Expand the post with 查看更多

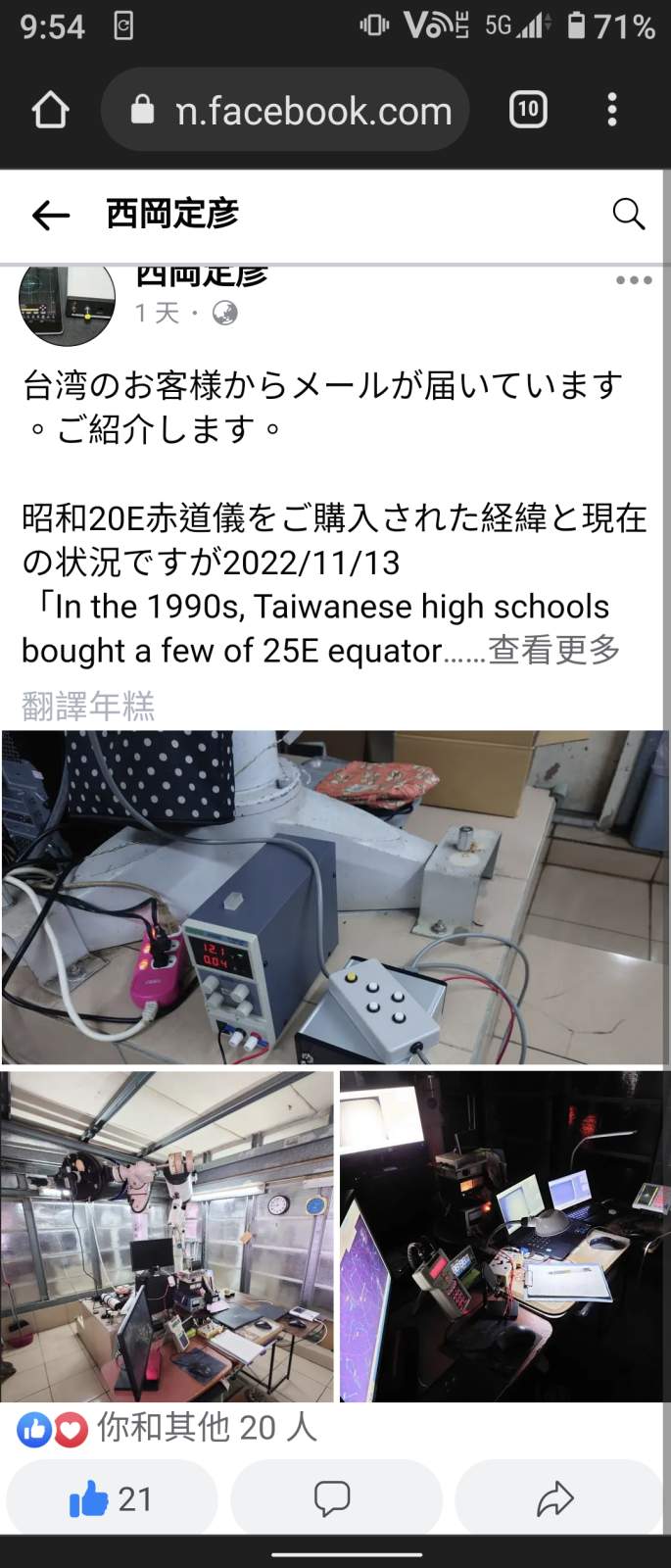coord(554,650)
